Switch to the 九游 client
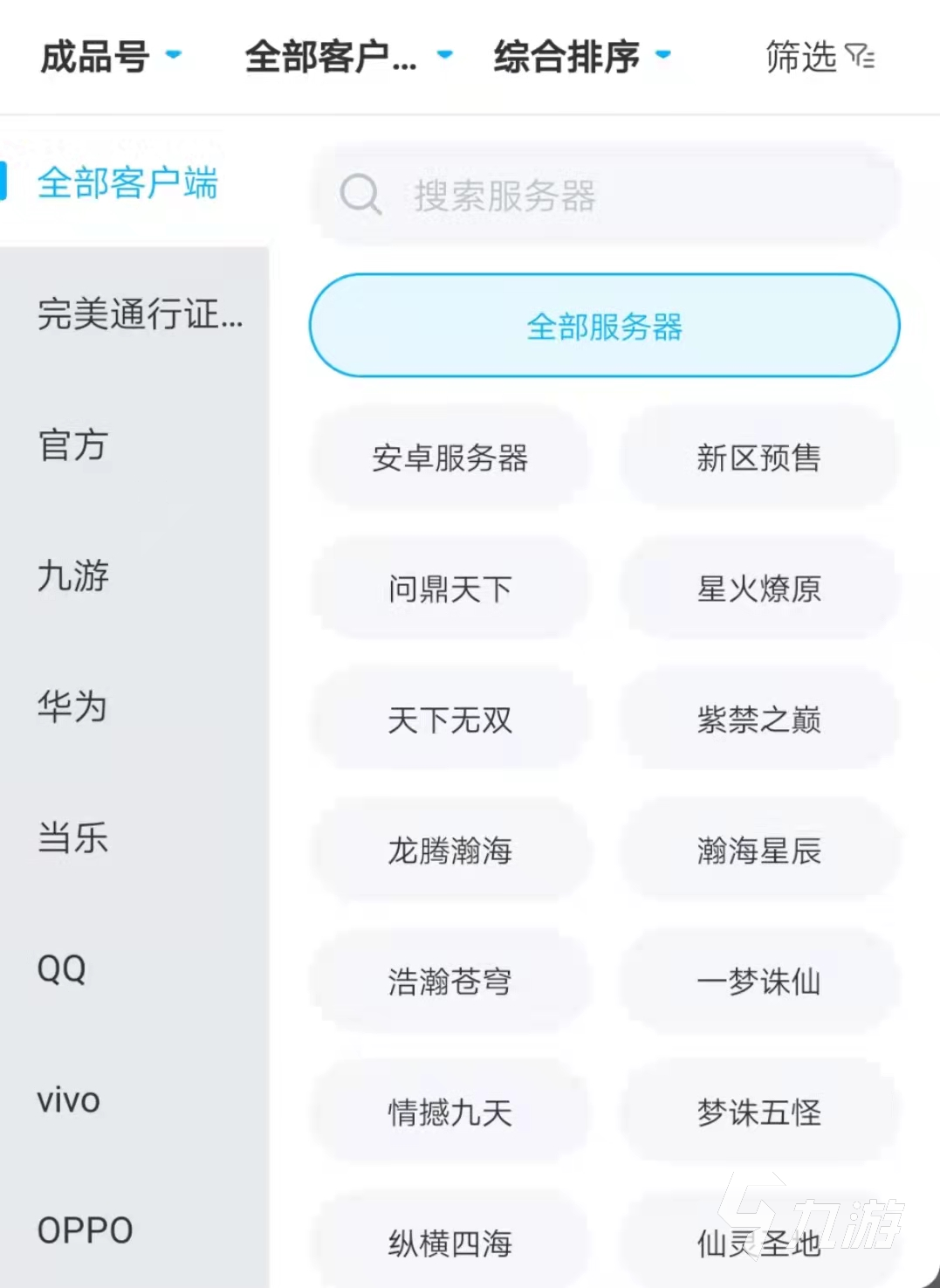The image size is (940, 1288). point(73,576)
